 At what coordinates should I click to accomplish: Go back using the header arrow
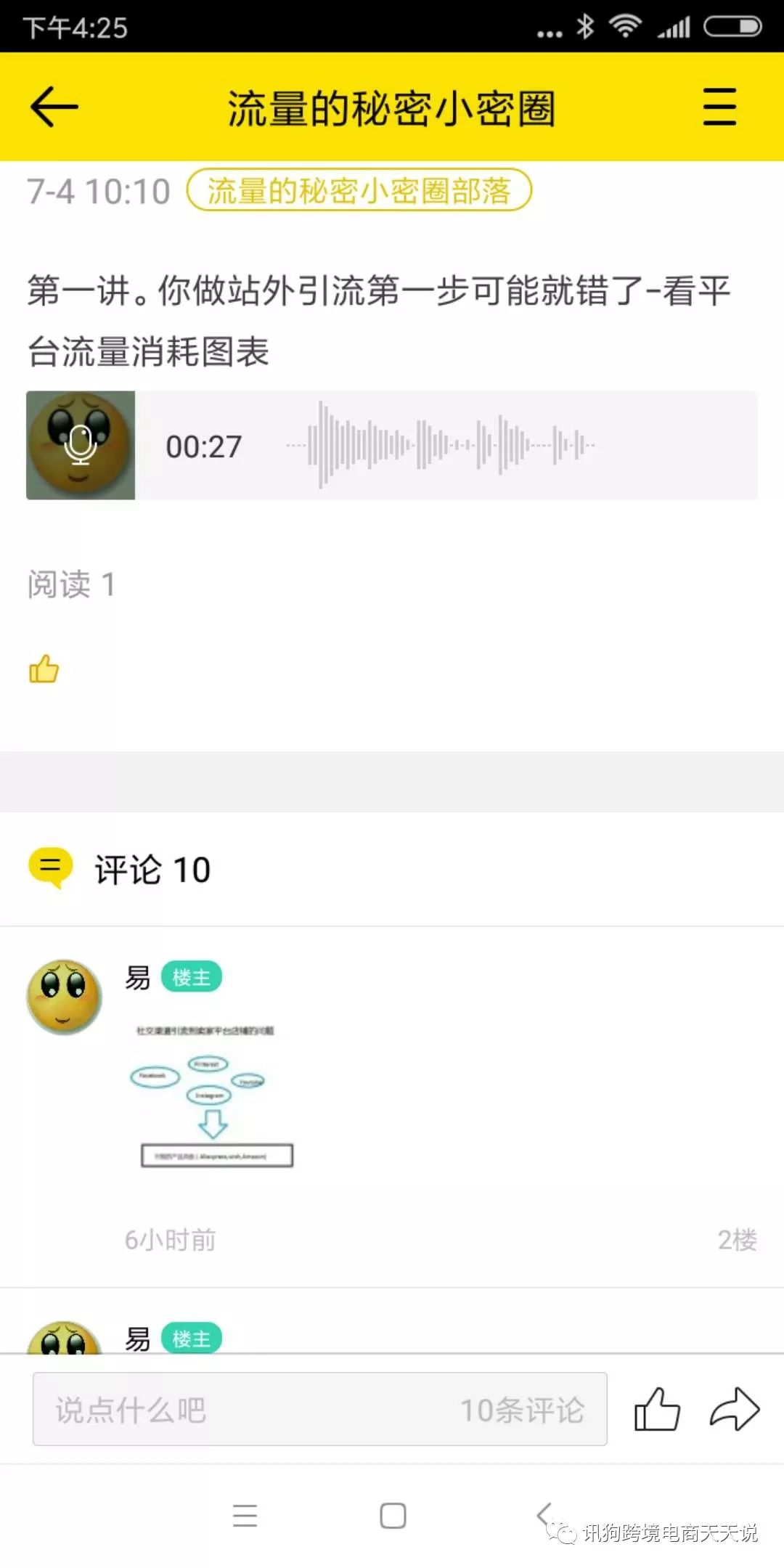click(54, 107)
